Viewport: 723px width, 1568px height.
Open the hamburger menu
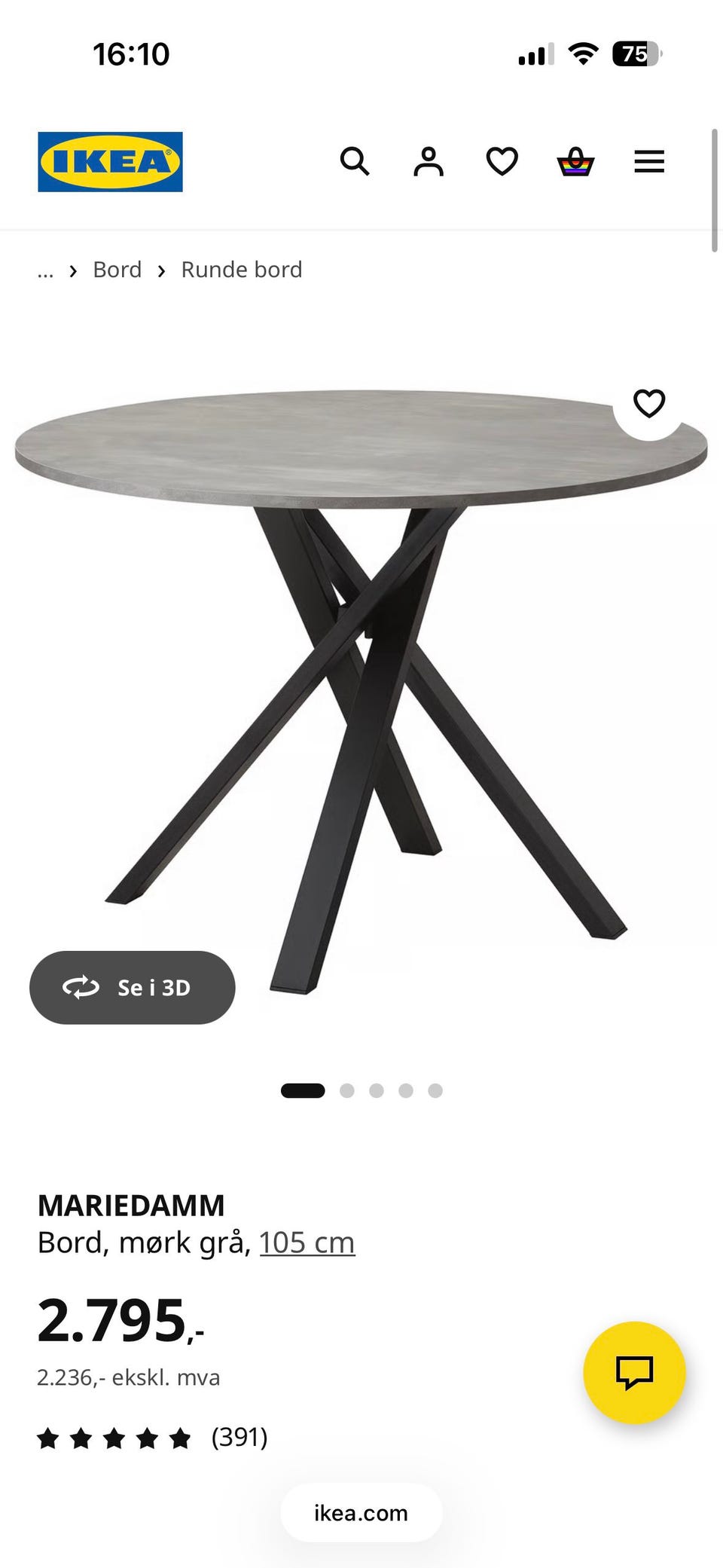point(649,161)
